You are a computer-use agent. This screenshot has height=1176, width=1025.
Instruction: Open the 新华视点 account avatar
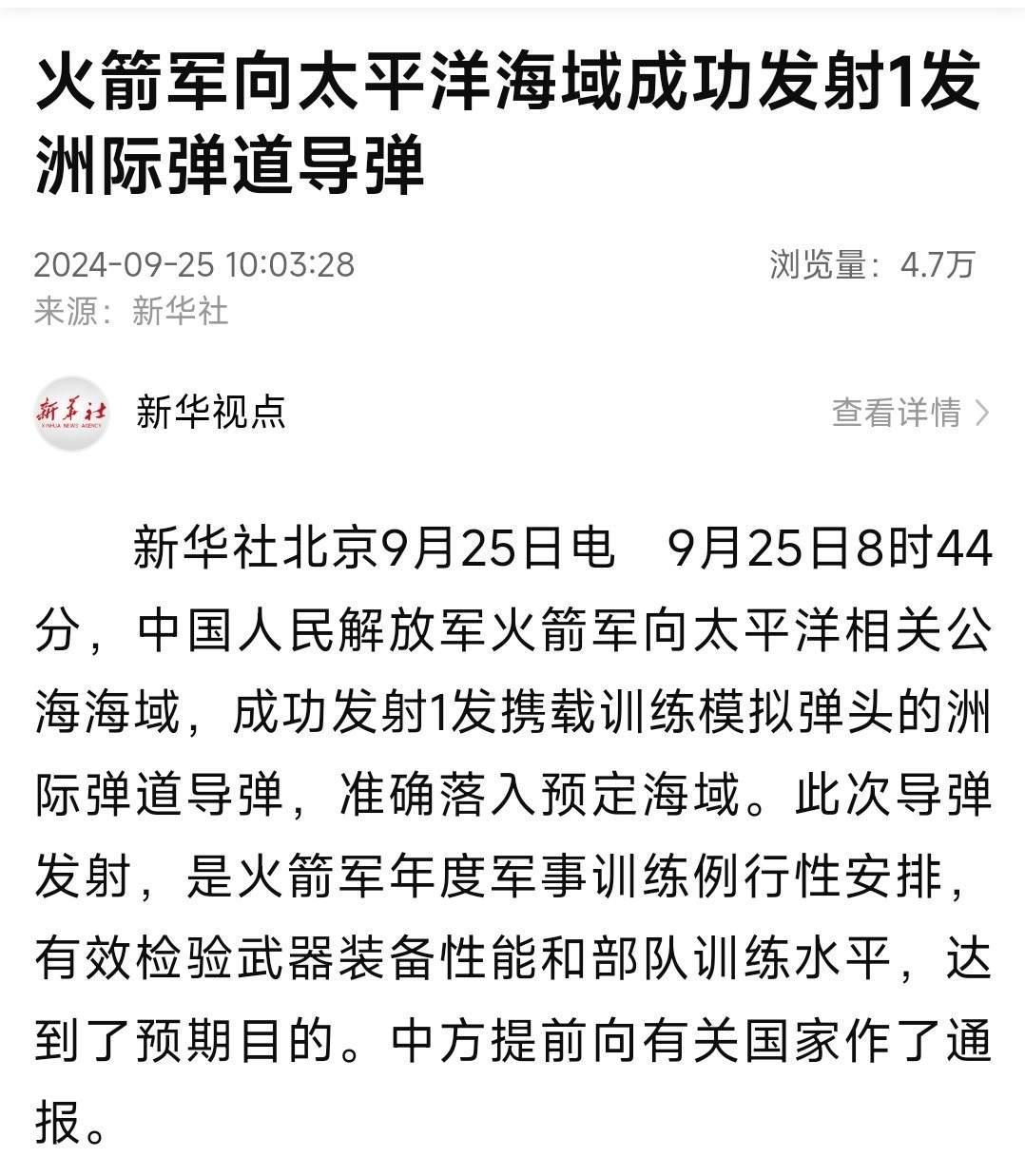72,413
